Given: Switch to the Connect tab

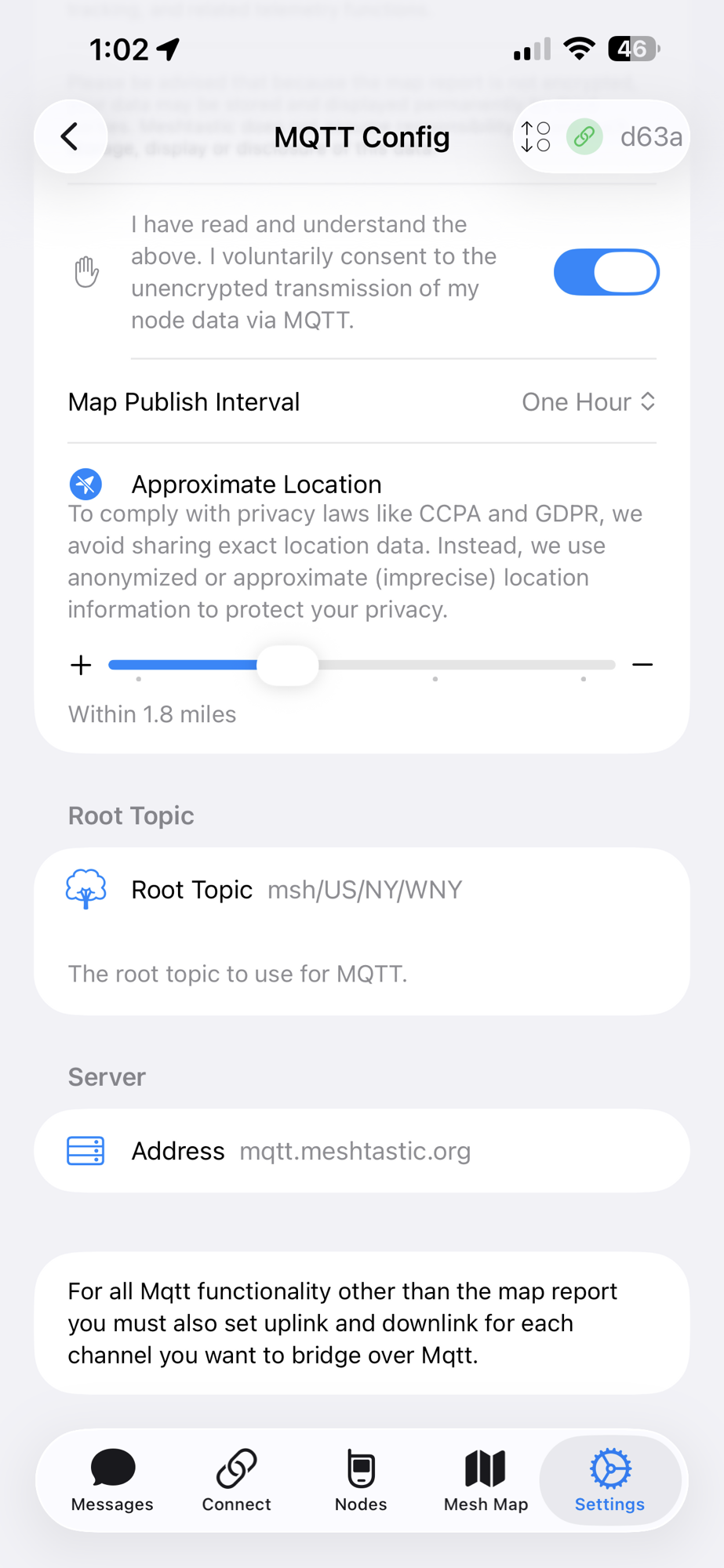Looking at the screenshot, I should [236, 1479].
